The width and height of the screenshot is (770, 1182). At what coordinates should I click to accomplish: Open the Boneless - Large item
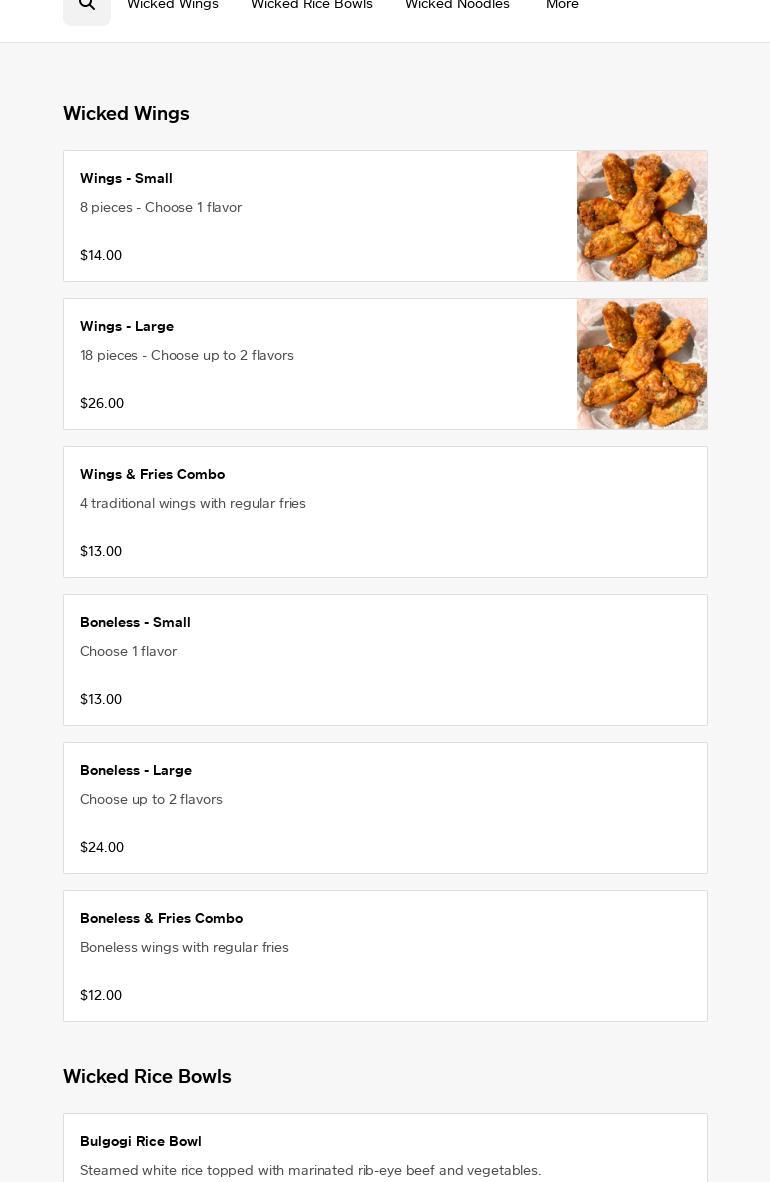click(385, 808)
